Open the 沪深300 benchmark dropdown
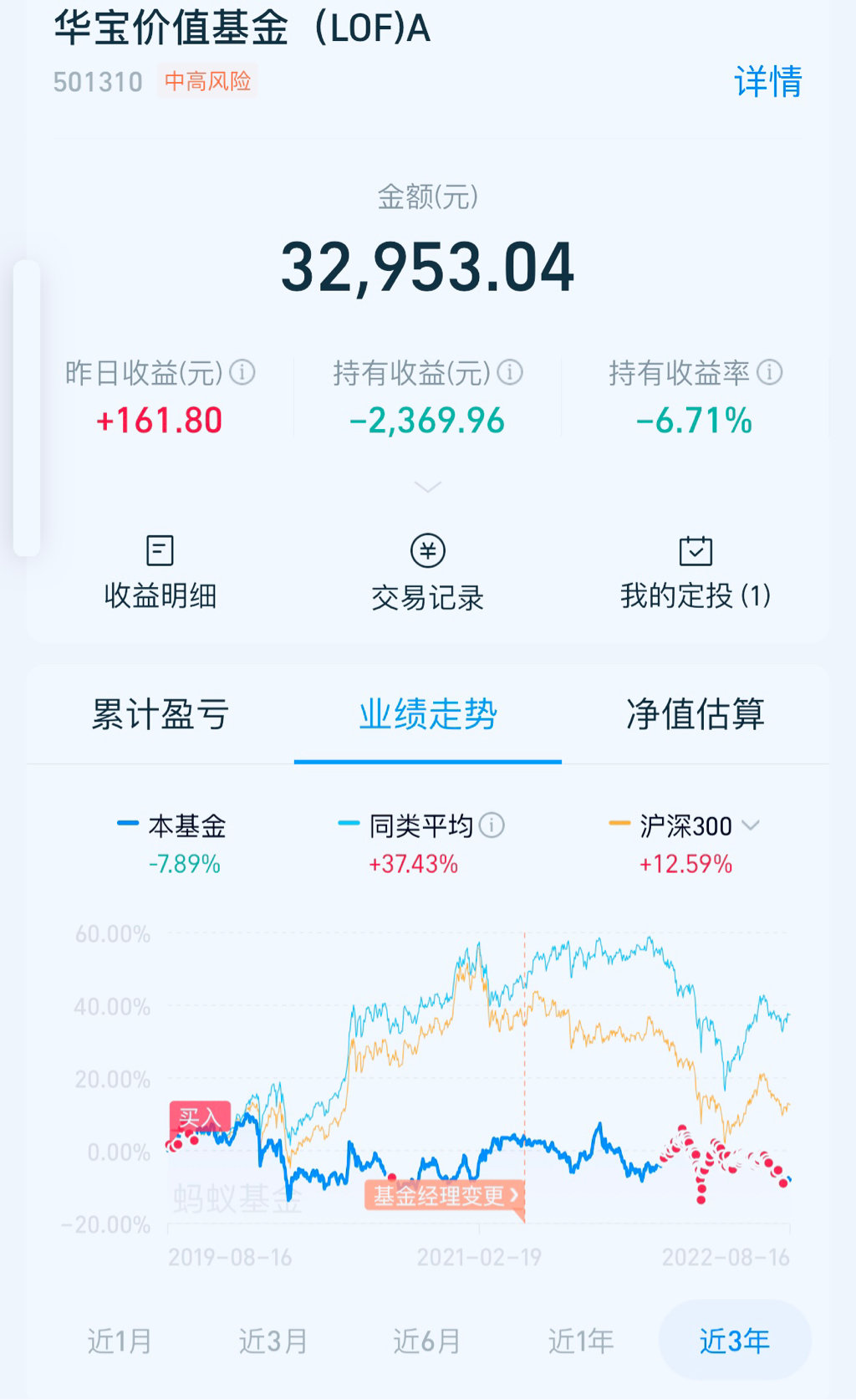 (x=751, y=825)
